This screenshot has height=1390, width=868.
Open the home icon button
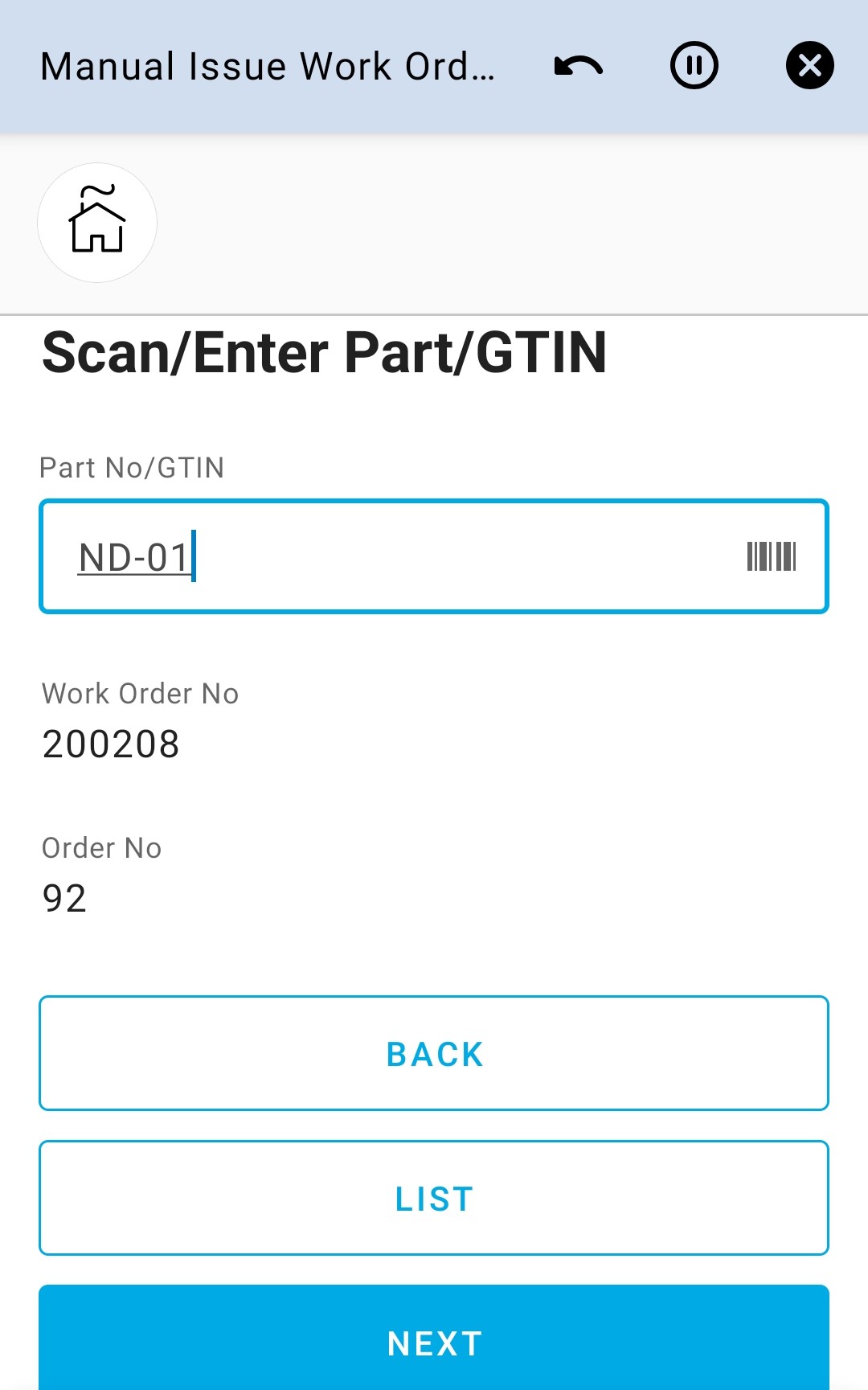[x=97, y=223]
